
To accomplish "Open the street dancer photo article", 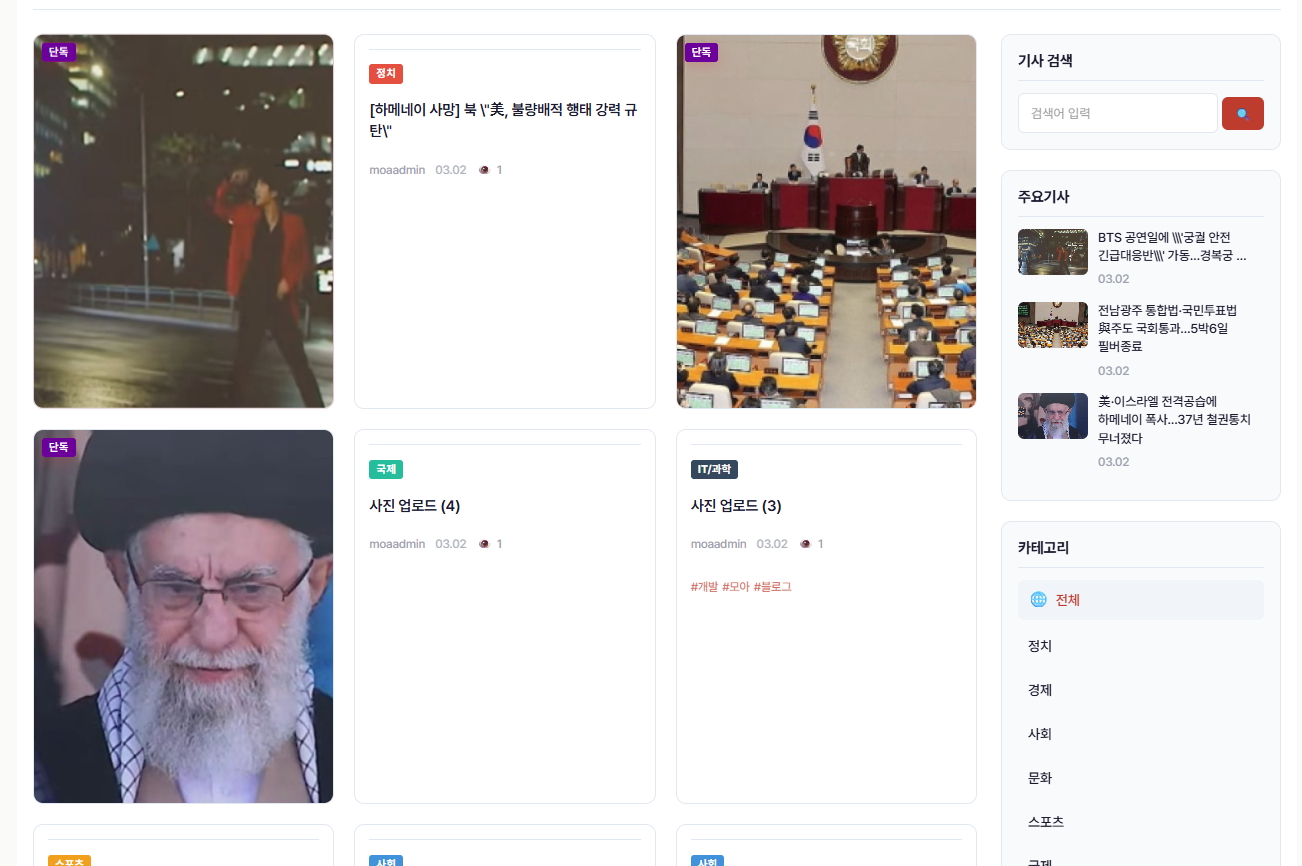I will 183,222.
